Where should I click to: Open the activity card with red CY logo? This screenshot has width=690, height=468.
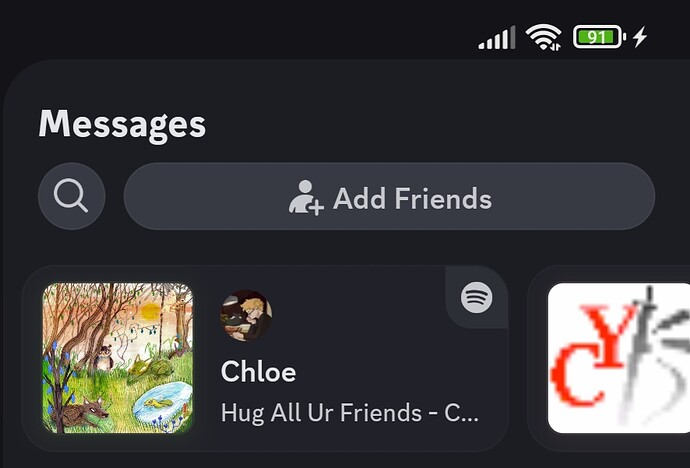pyautogui.click(x=616, y=358)
